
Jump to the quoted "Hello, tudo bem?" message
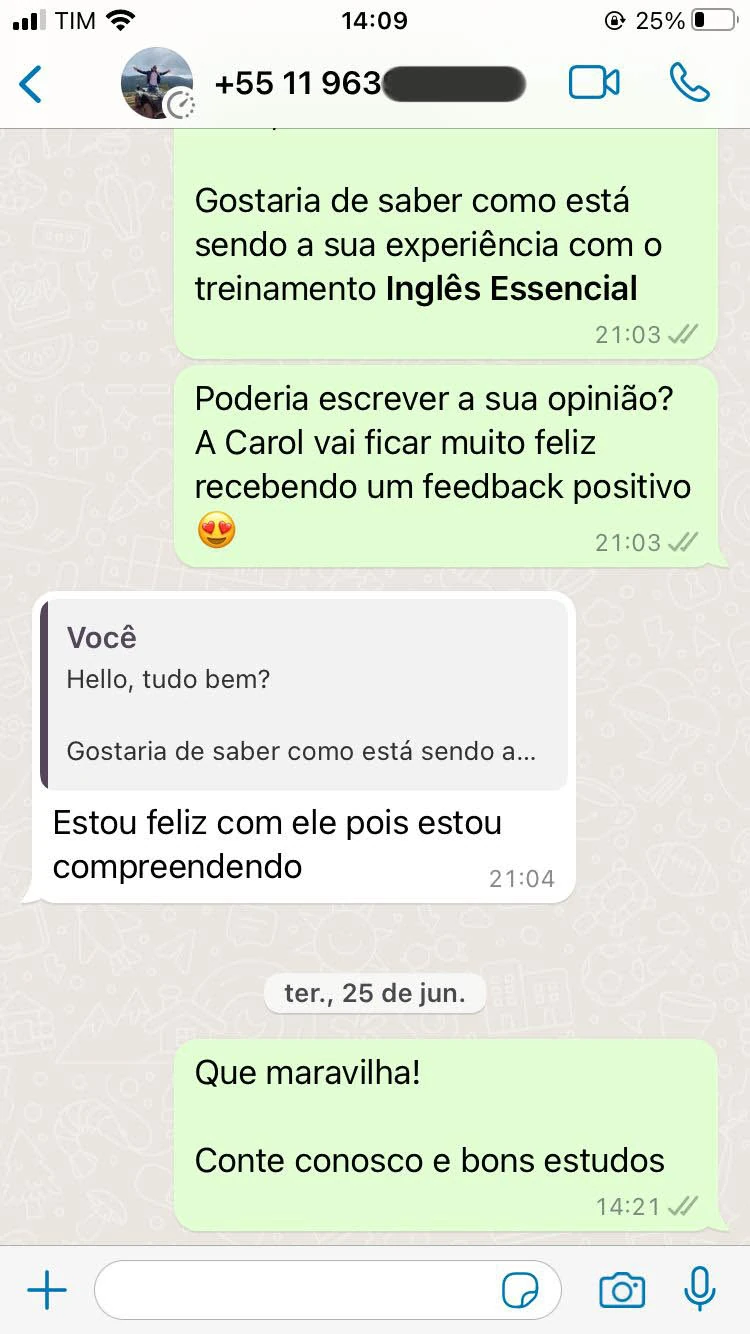click(304, 696)
